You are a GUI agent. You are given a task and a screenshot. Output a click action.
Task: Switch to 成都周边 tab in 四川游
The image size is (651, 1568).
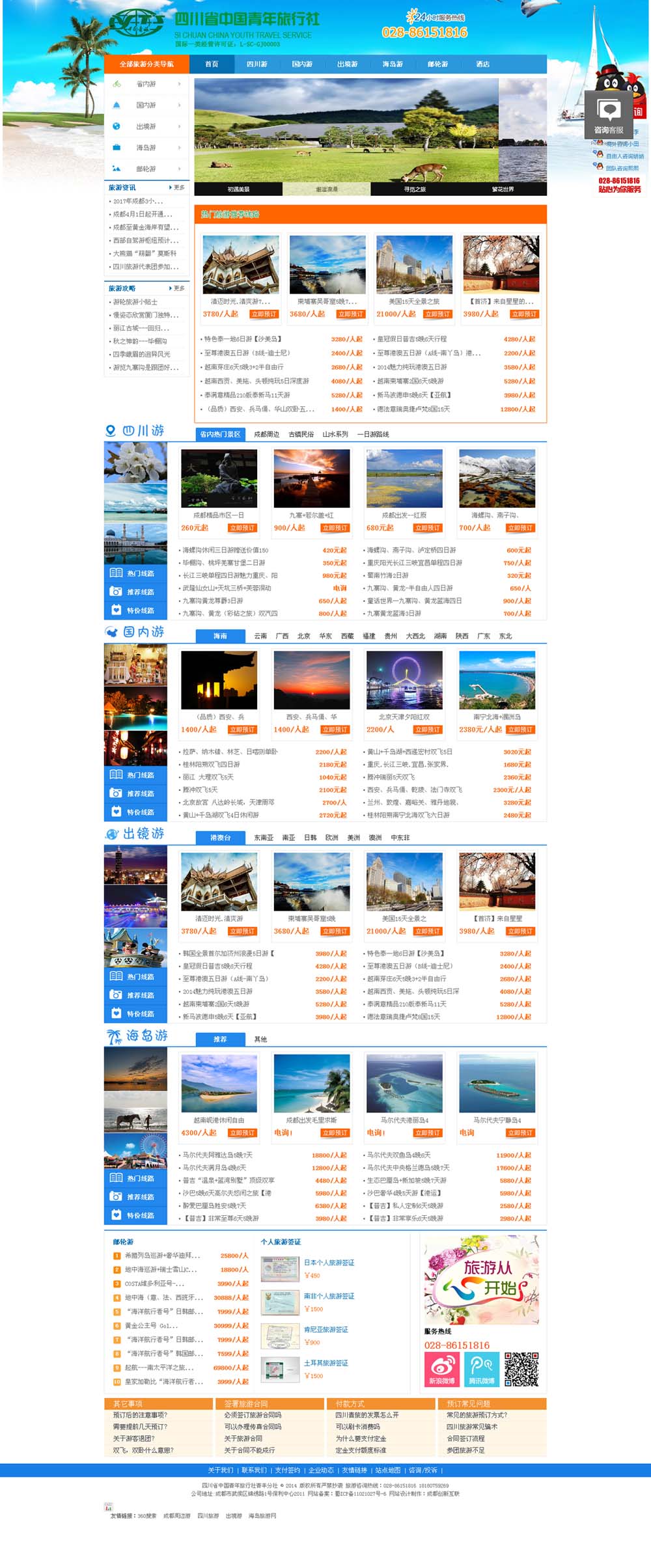266,434
